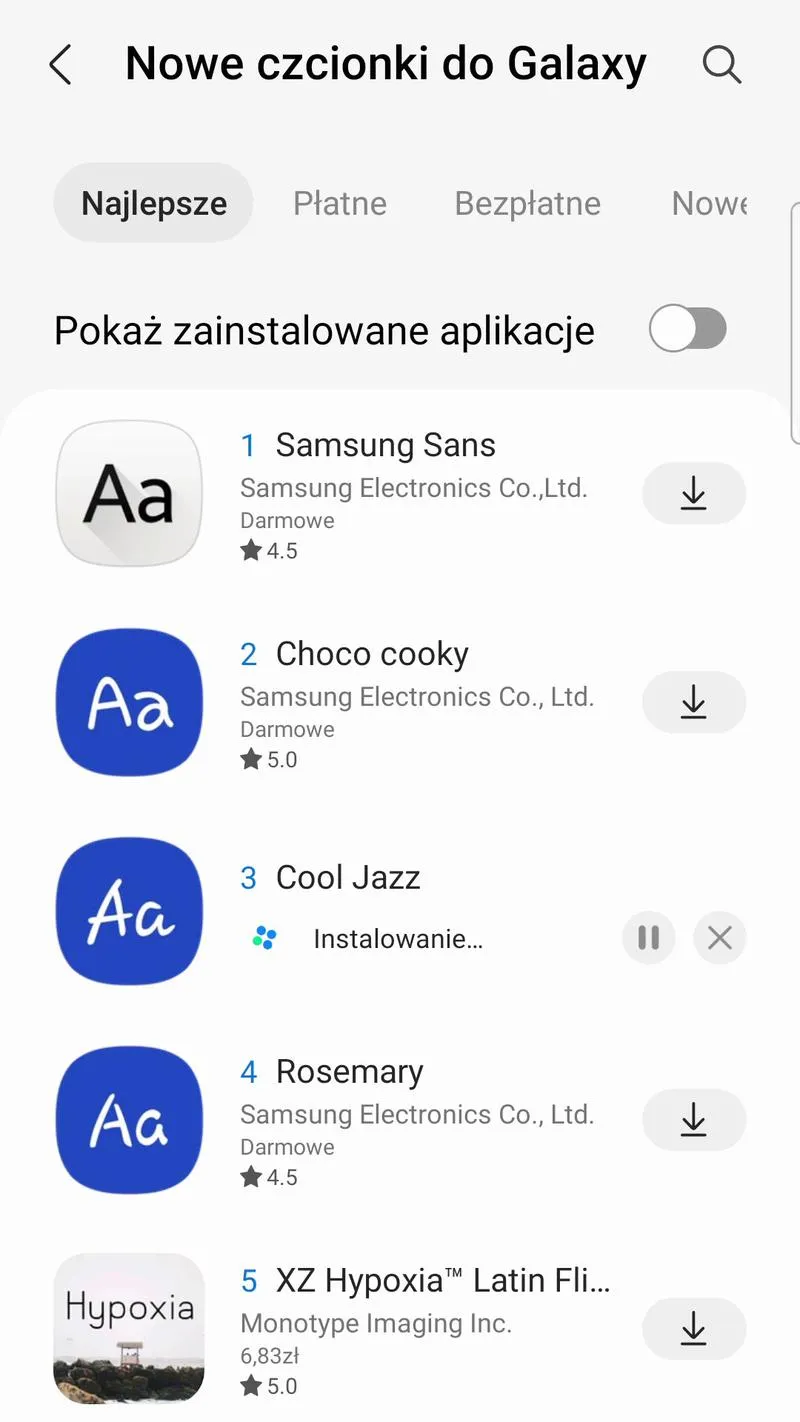This screenshot has height=1422, width=800.
Task: Download the Samsung Sans font
Action: (694, 493)
